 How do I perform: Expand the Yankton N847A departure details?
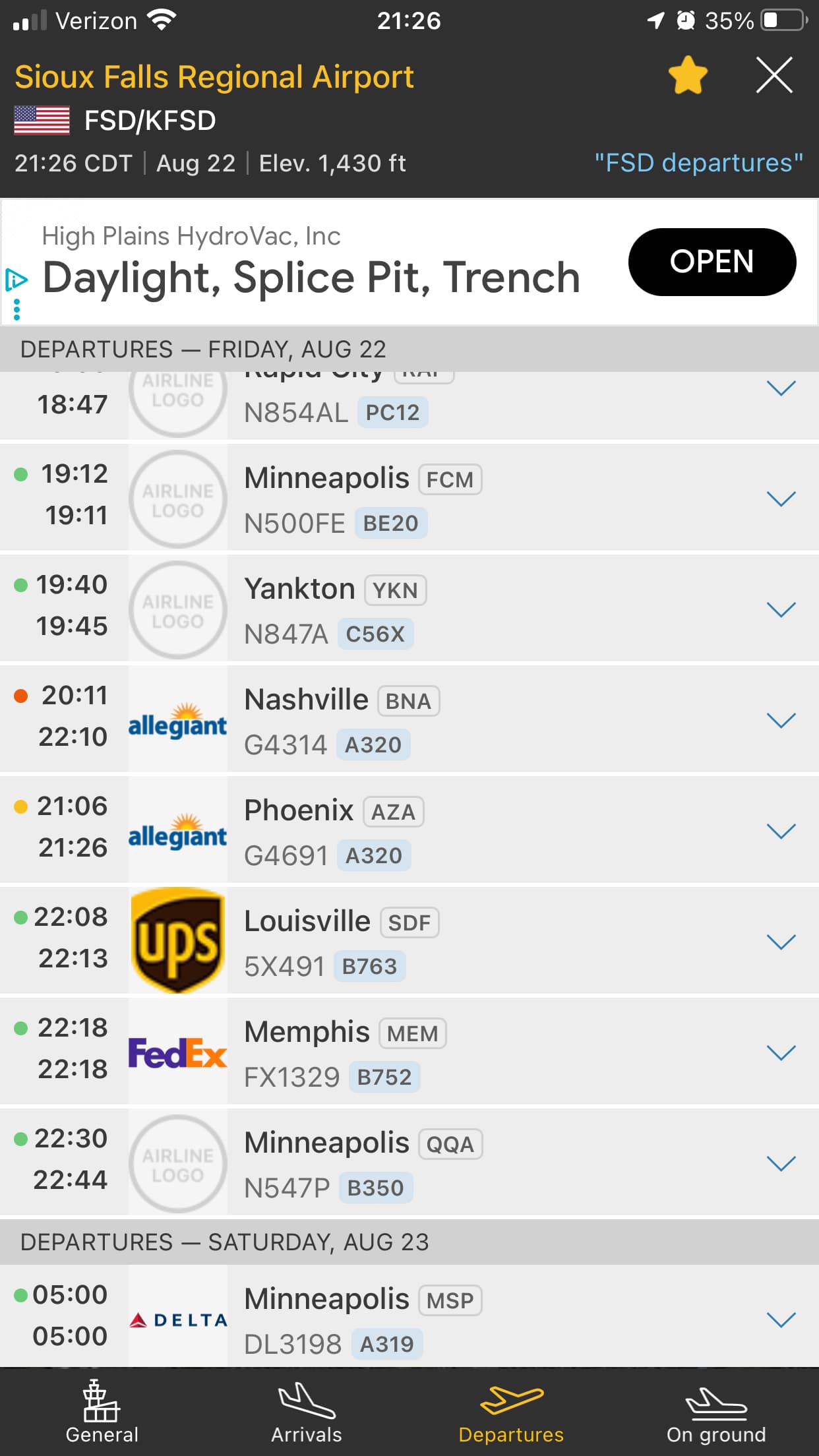pos(781,609)
